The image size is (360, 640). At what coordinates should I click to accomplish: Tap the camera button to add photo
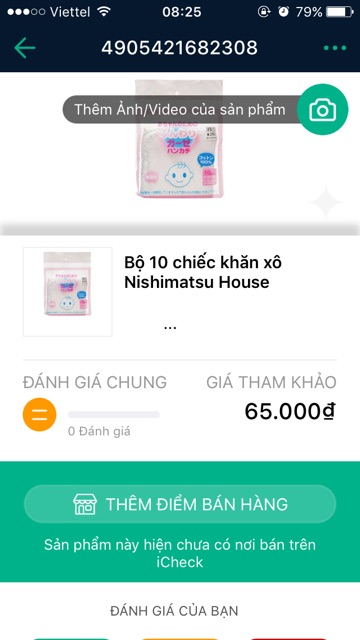click(x=322, y=109)
